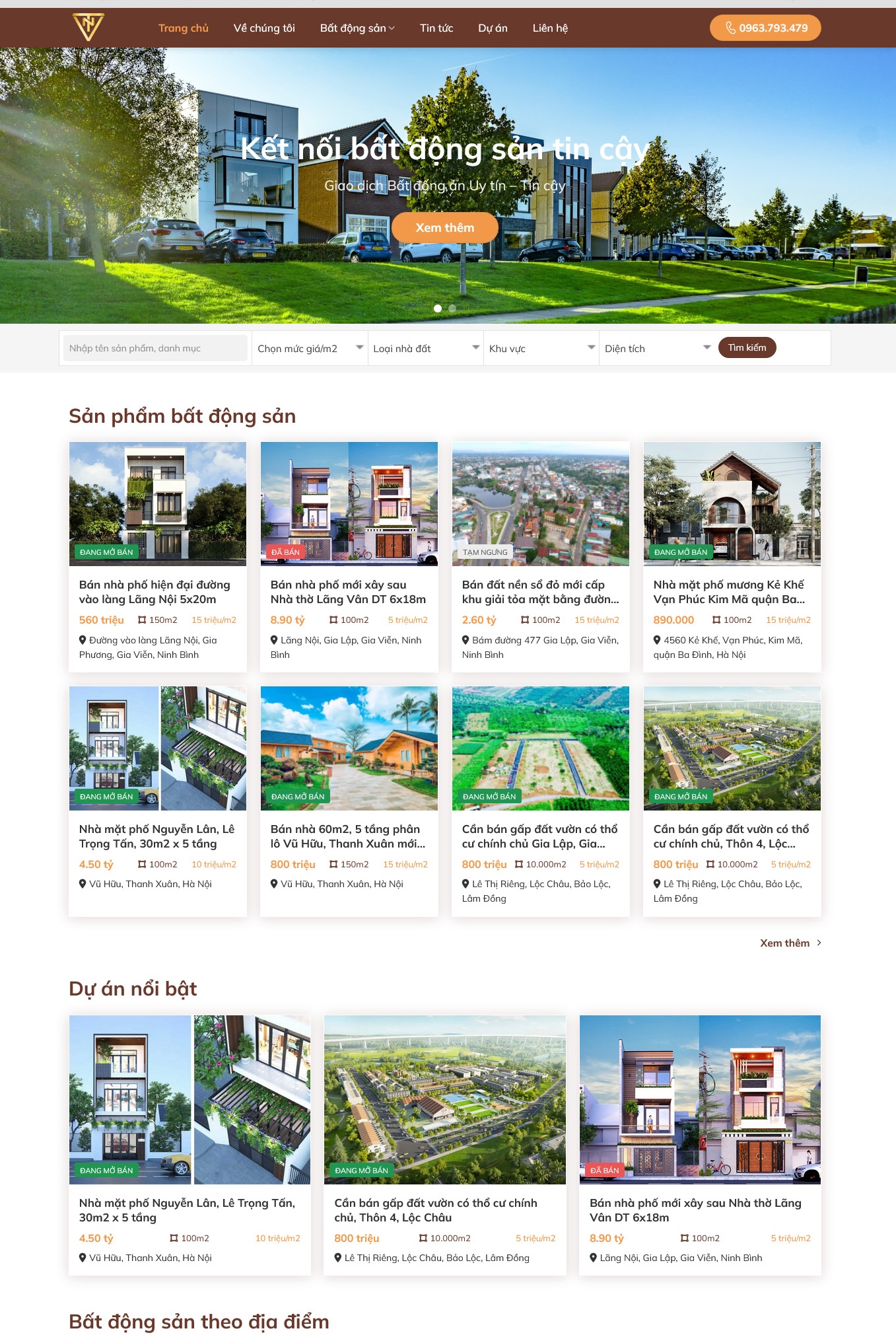The width and height of the screenshot is (896, 1339).
Task: Tap the Tìm kiếm search button
Action: click(747, 347)
